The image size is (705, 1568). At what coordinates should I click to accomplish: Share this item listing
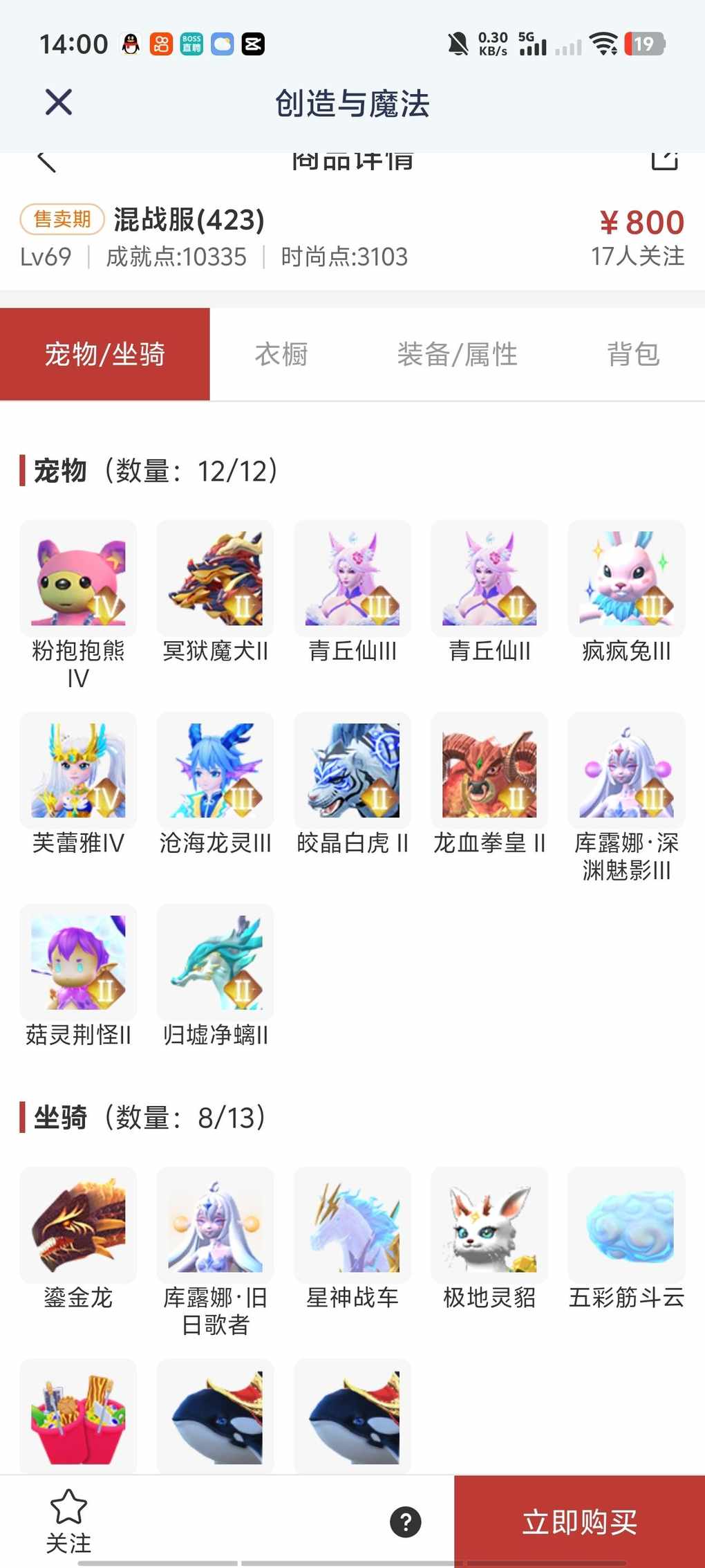[x=664, y=160]
